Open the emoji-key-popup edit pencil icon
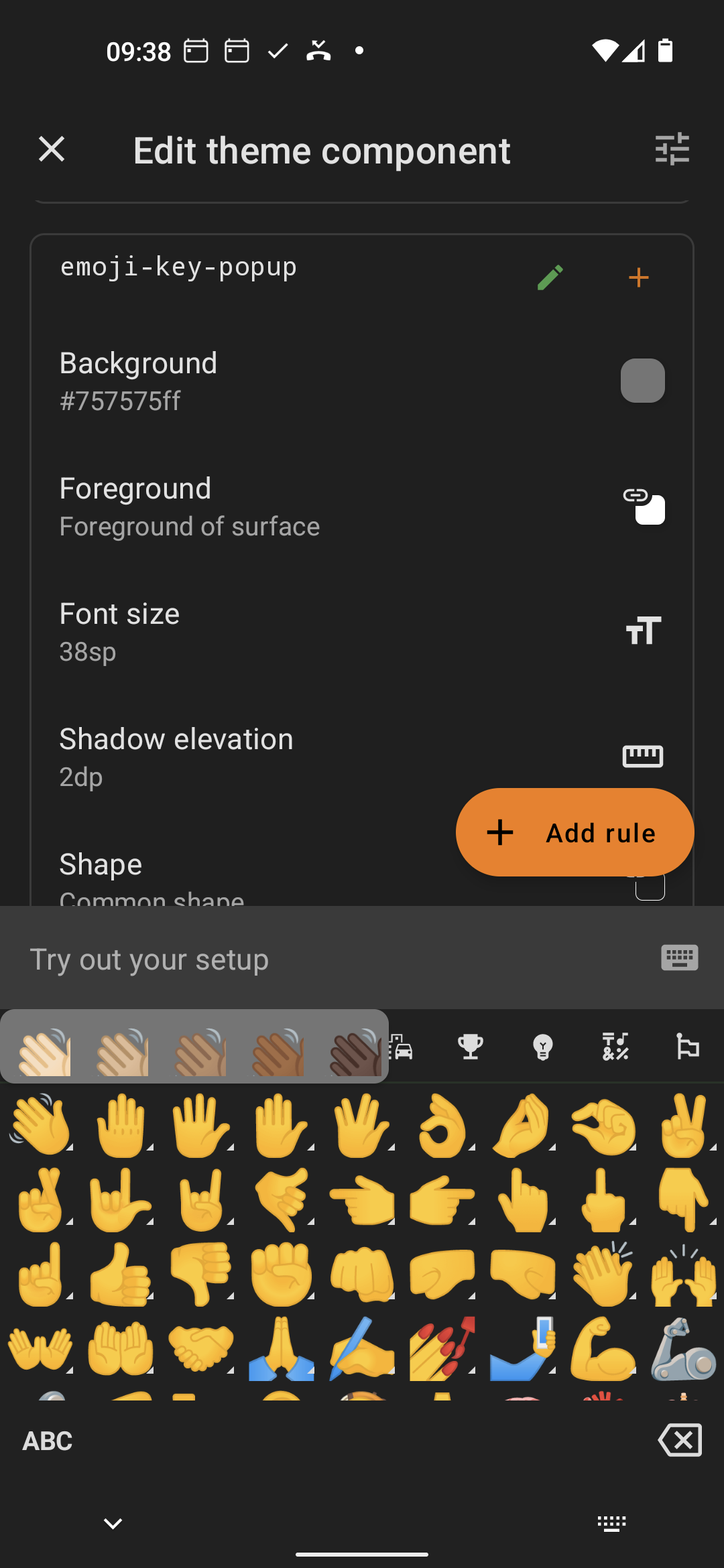The width and height of the screenshot is (724, 1568). pos(548,276)
